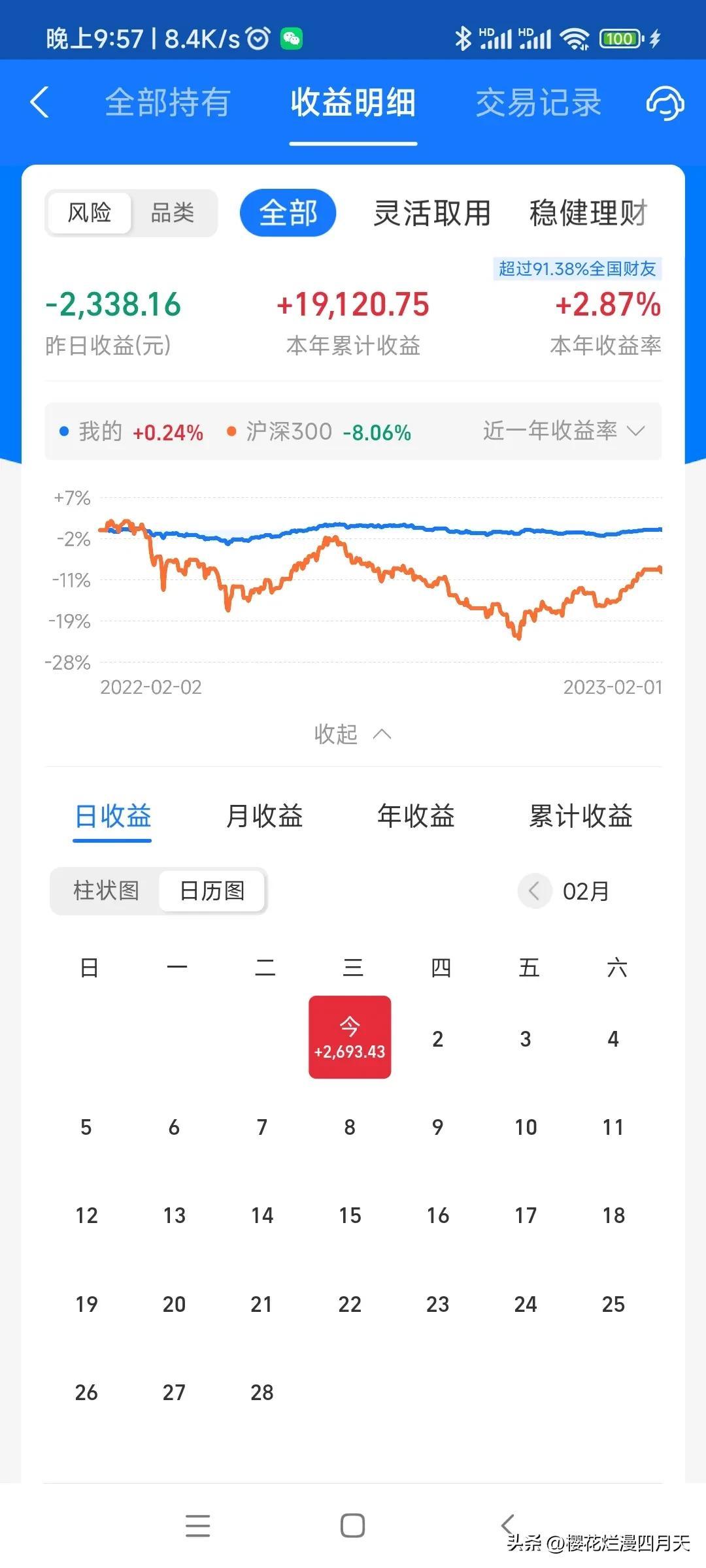Tap the system home button

tap(353, 1526)
